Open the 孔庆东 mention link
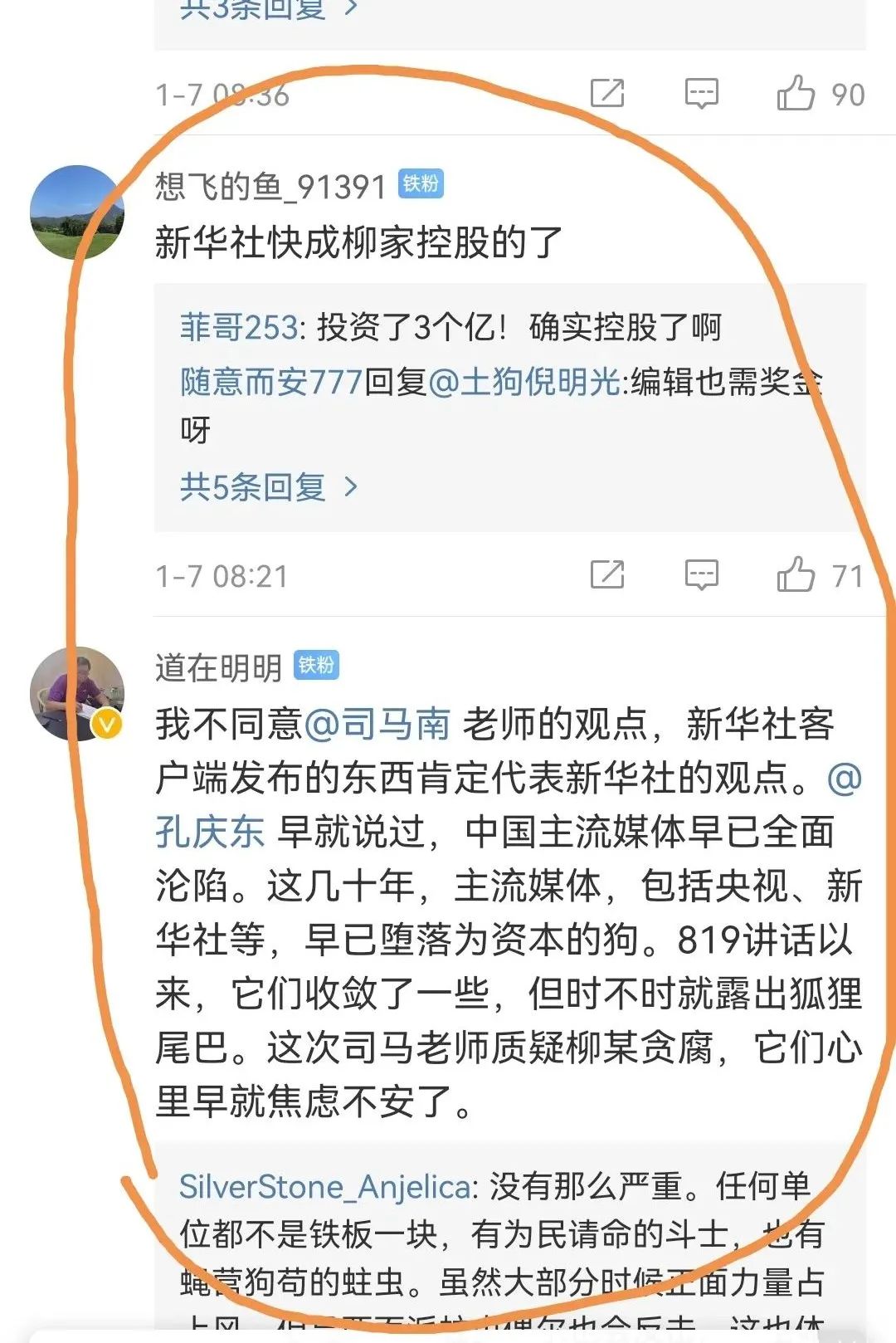896x1343 pixels. point(210,832)
